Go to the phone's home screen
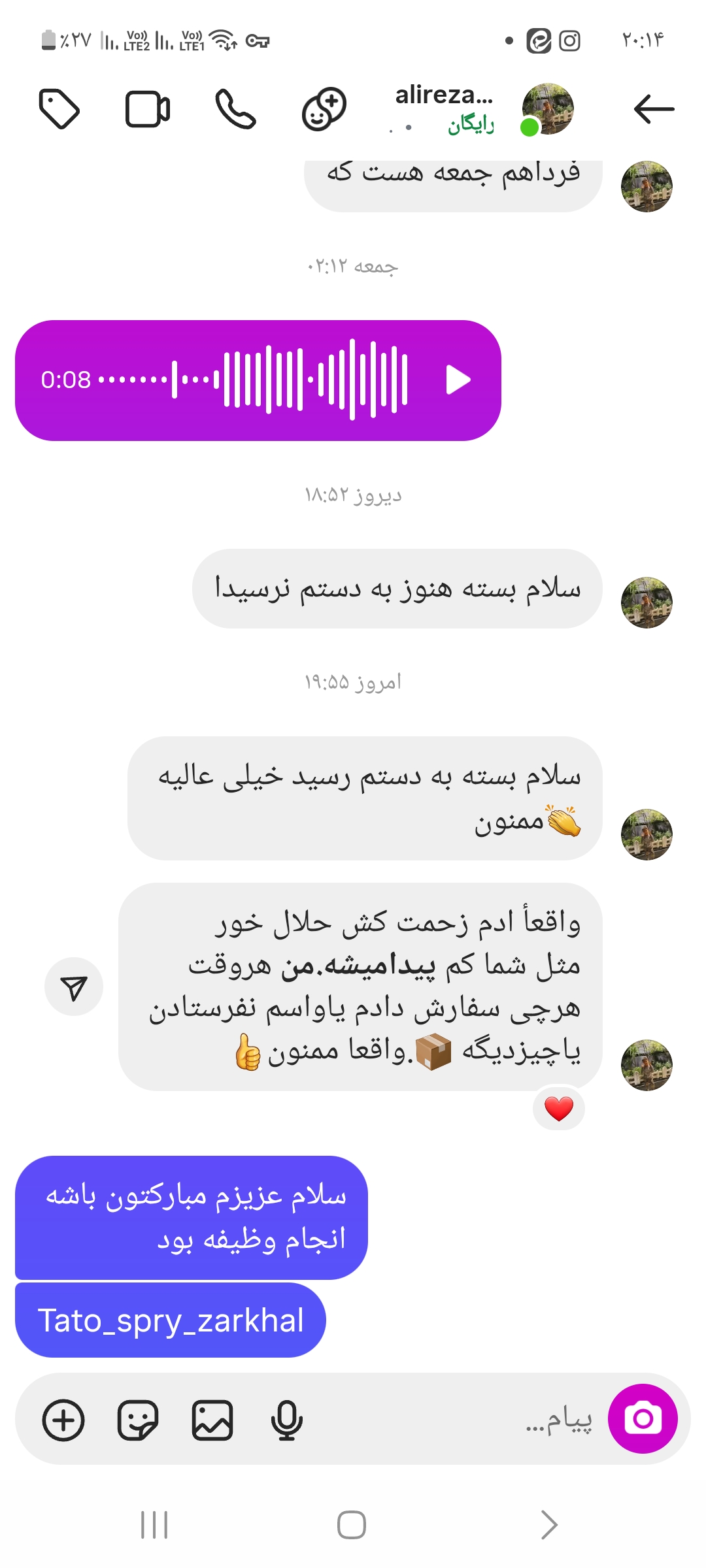Screen dimensions: 706x1568 click(352, 1525)
